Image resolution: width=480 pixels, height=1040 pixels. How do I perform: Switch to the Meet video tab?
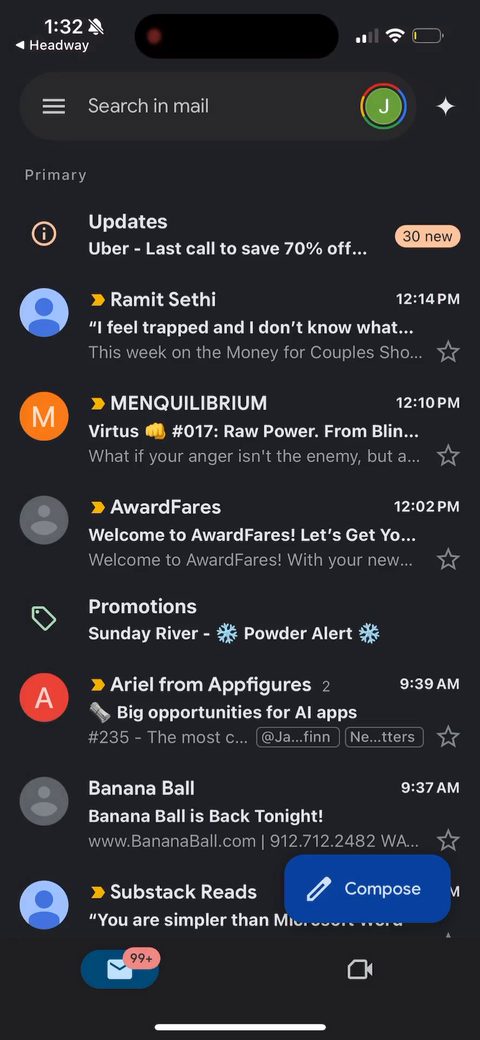(360, 969)
